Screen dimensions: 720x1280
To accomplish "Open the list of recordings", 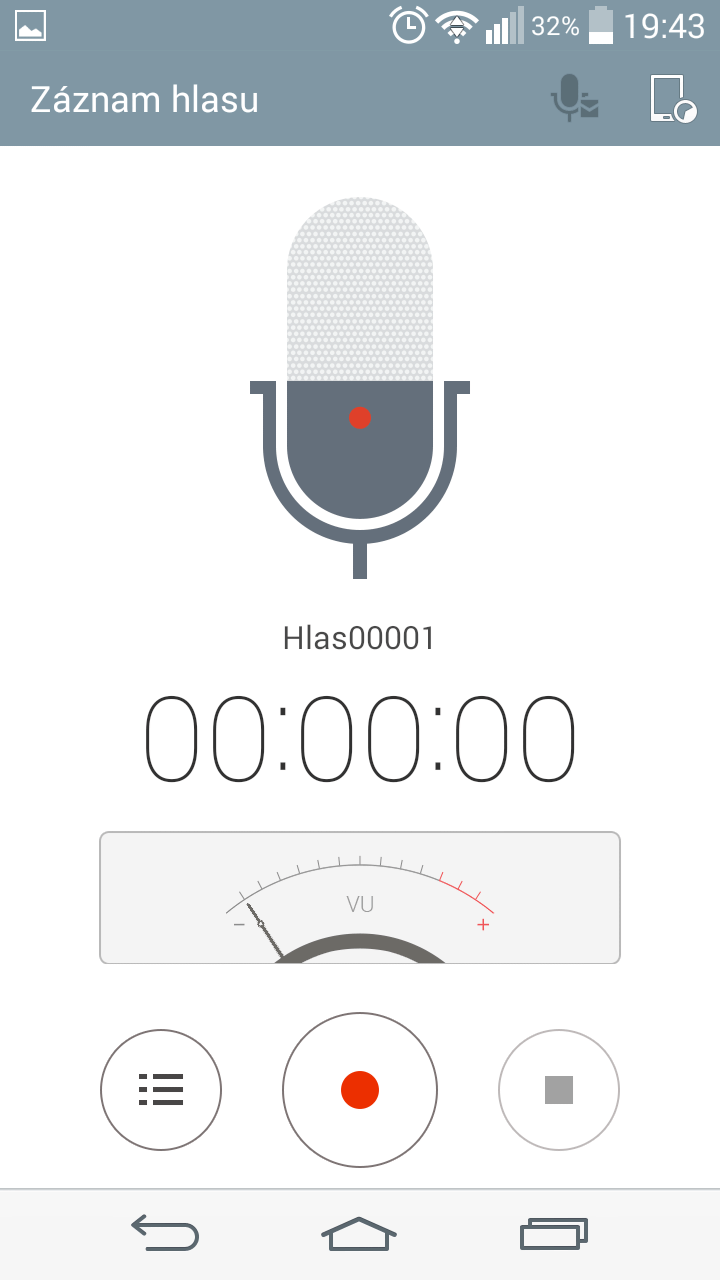I will pos(161,1090).
